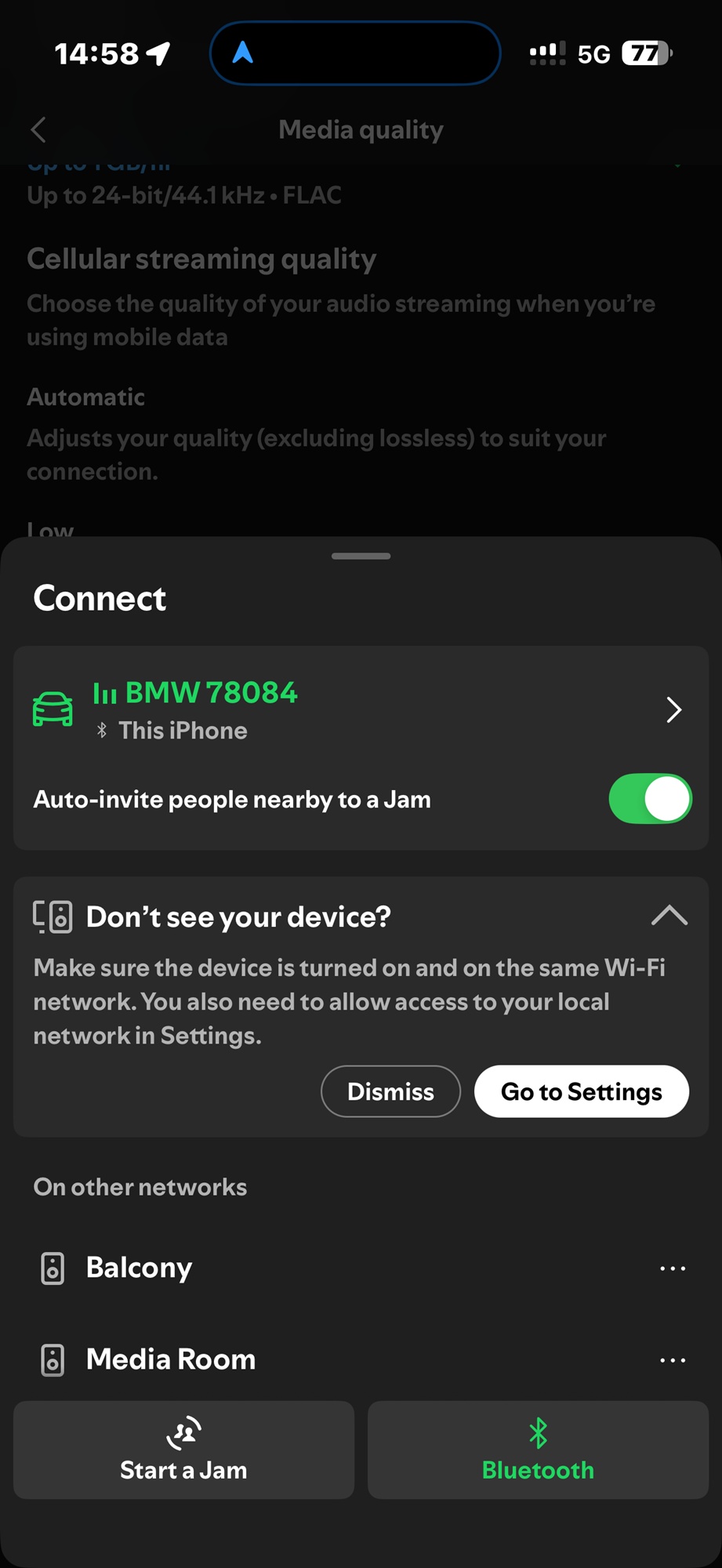
Task: Go to Settings for local network access
Action: [581, 1091]
